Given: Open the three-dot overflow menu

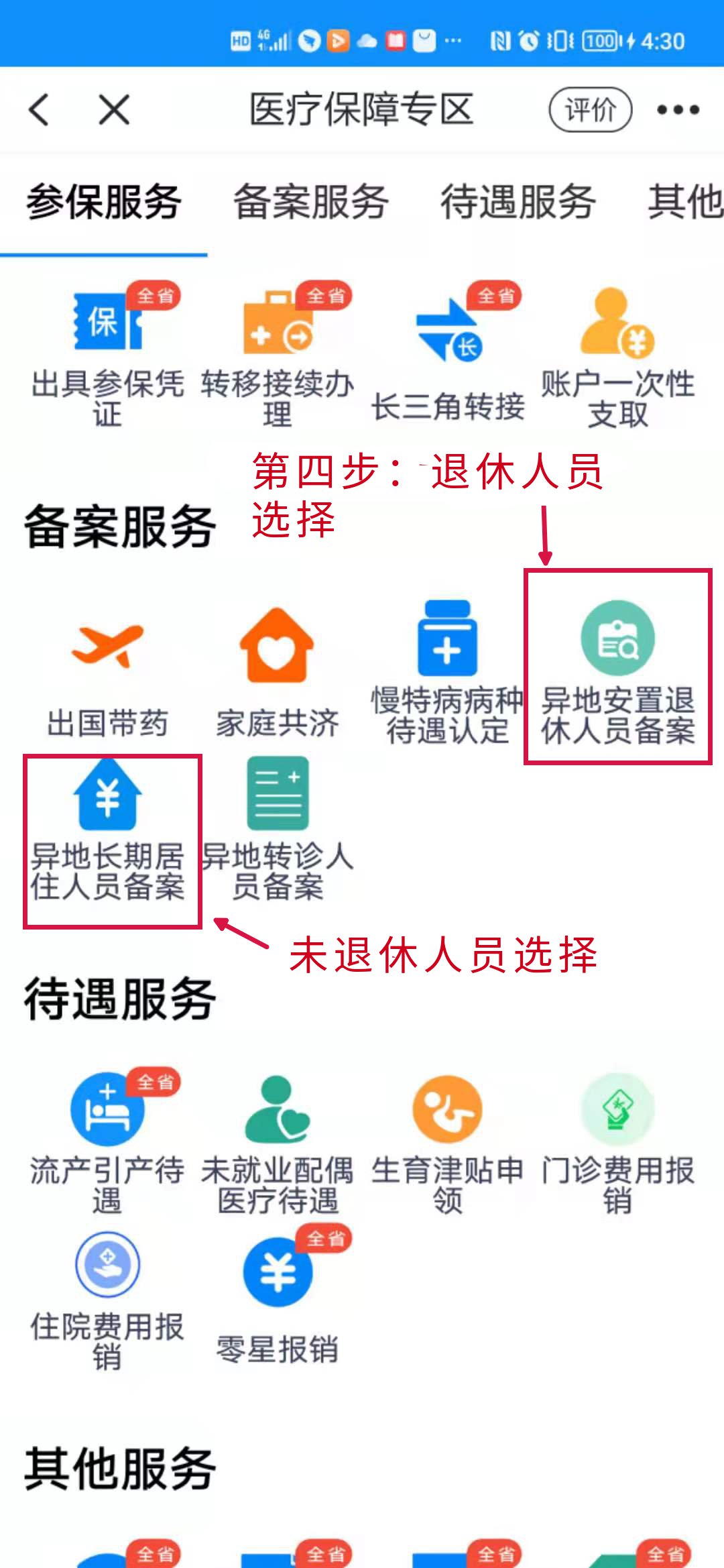Looking at the screenshot, I should (678, 109).
